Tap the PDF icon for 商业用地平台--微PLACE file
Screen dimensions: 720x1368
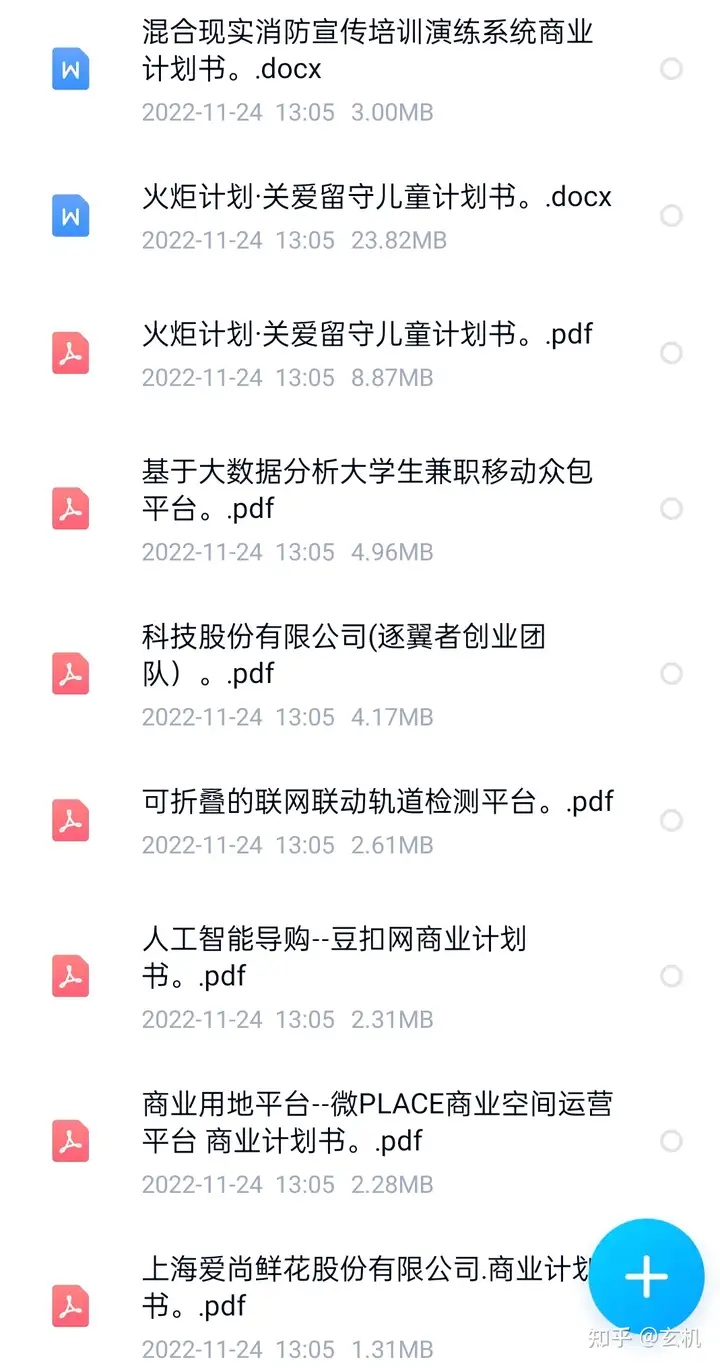point(69,1141)
